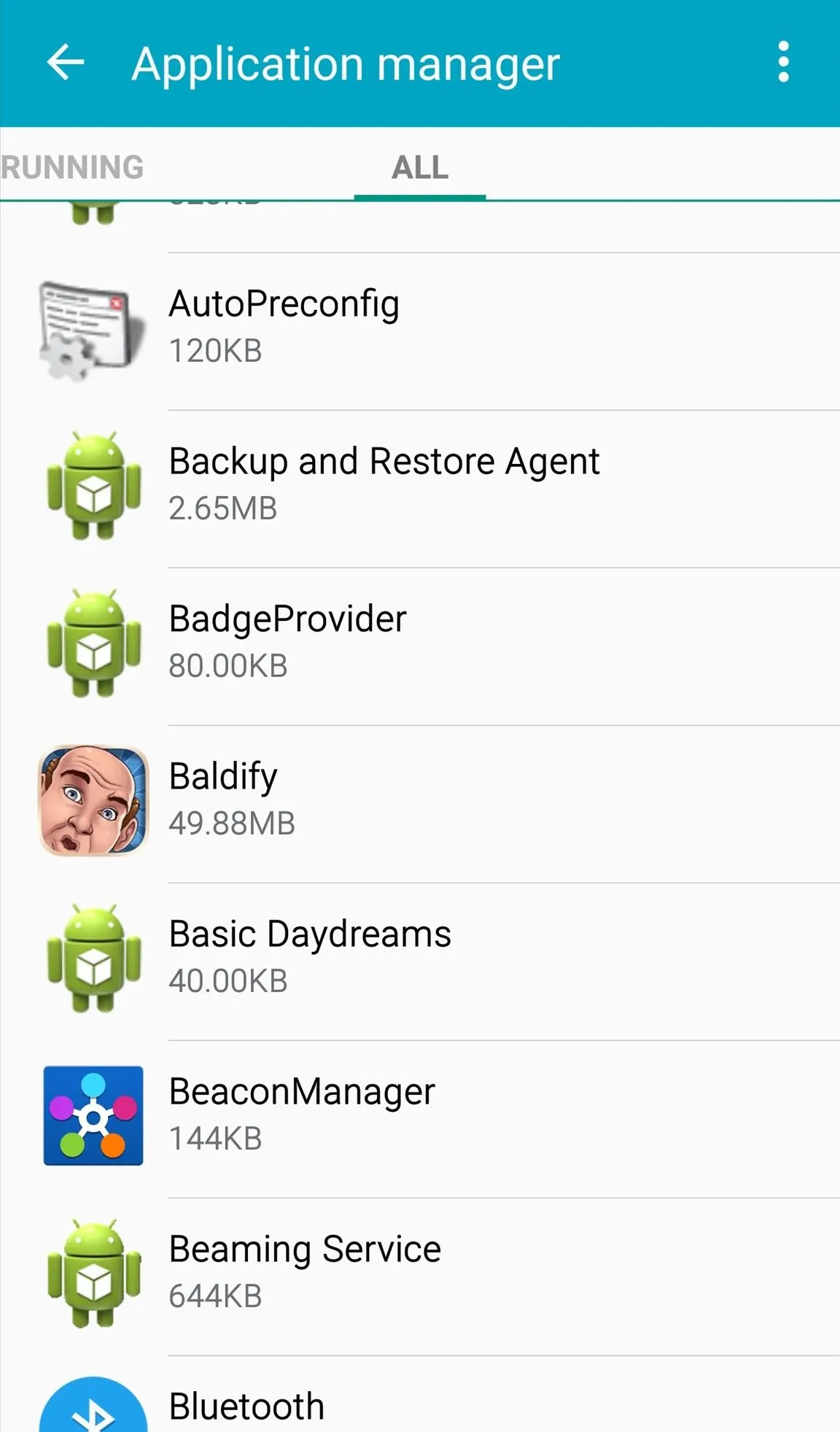Open AutoPreconfig app details
The image size is (840, 1432).
420,332
